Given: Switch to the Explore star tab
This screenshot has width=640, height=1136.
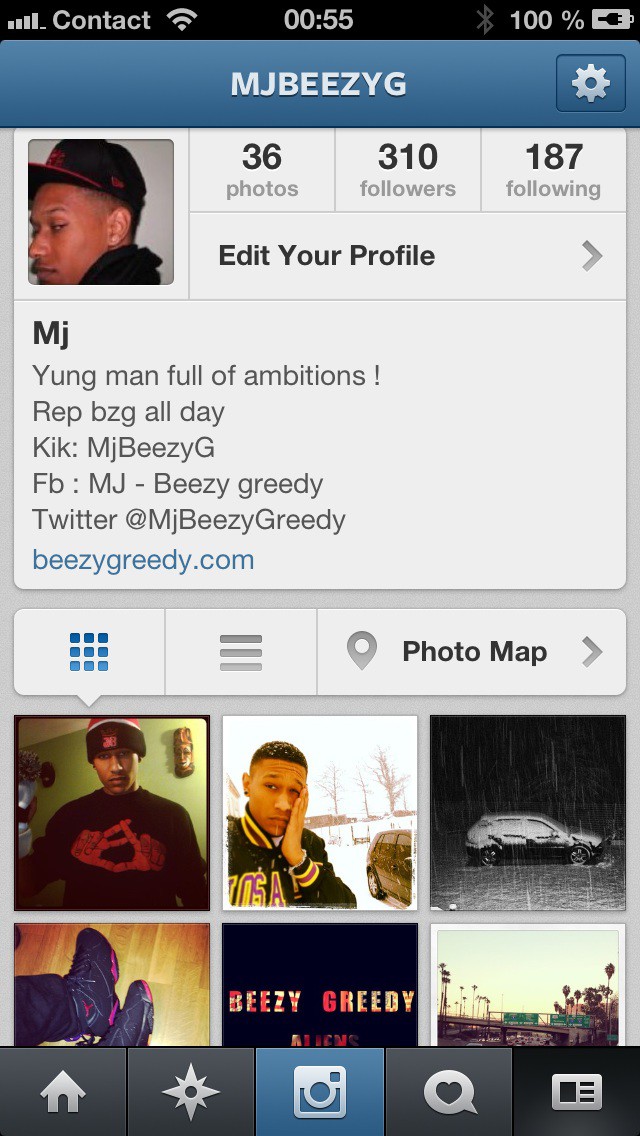Looking at the screenshot, I should 191,1092.
